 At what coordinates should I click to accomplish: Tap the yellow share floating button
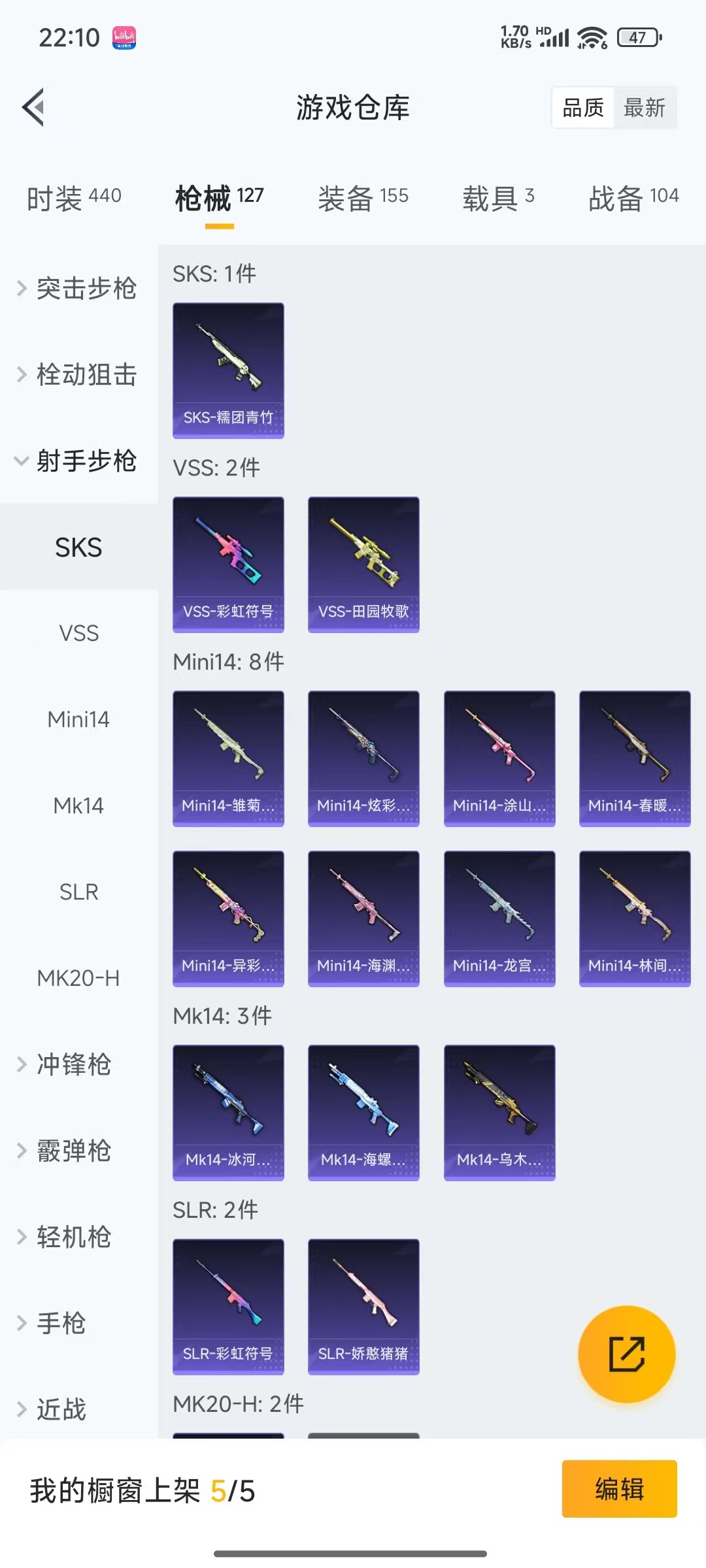click(626, 1354)
